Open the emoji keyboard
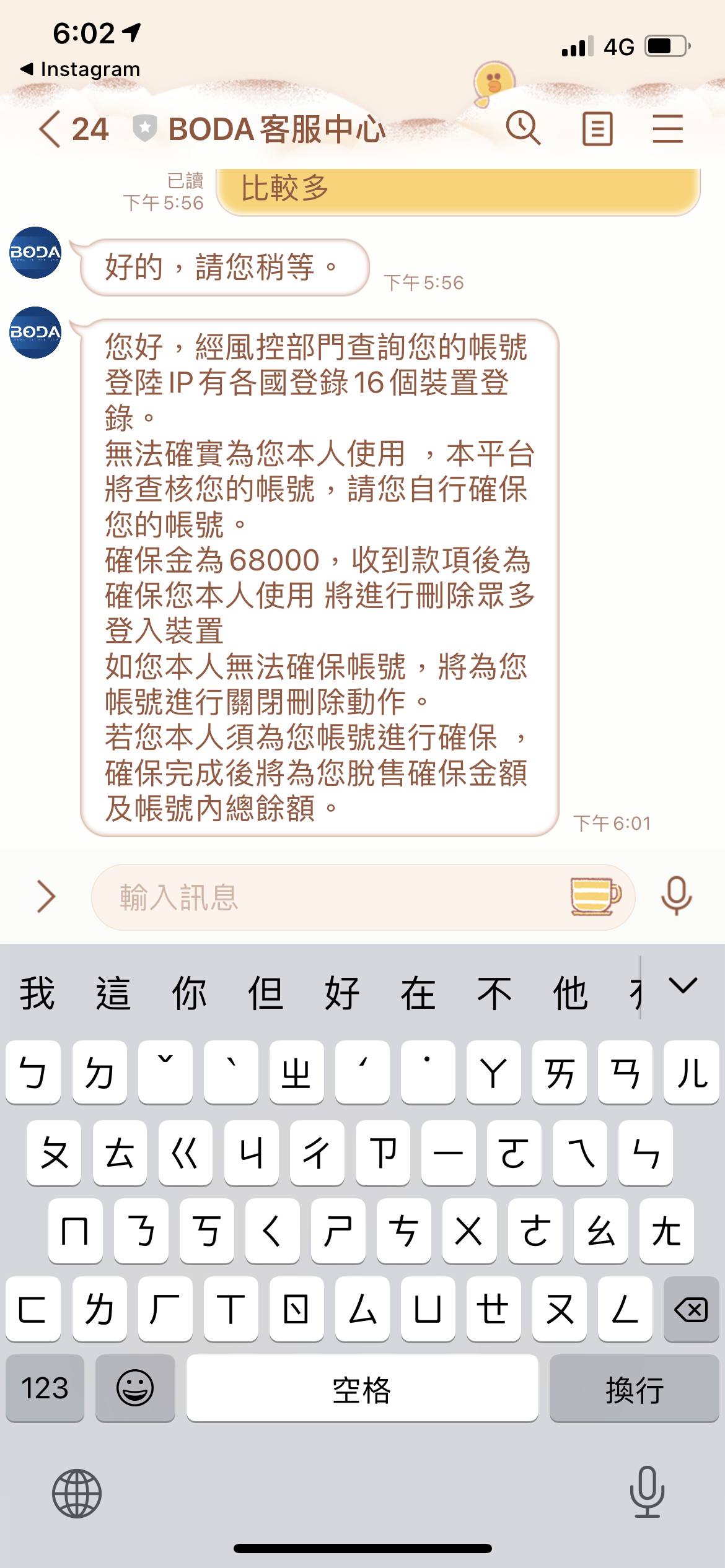The width and height of the screenshot is (725, 1568). 135,1388
